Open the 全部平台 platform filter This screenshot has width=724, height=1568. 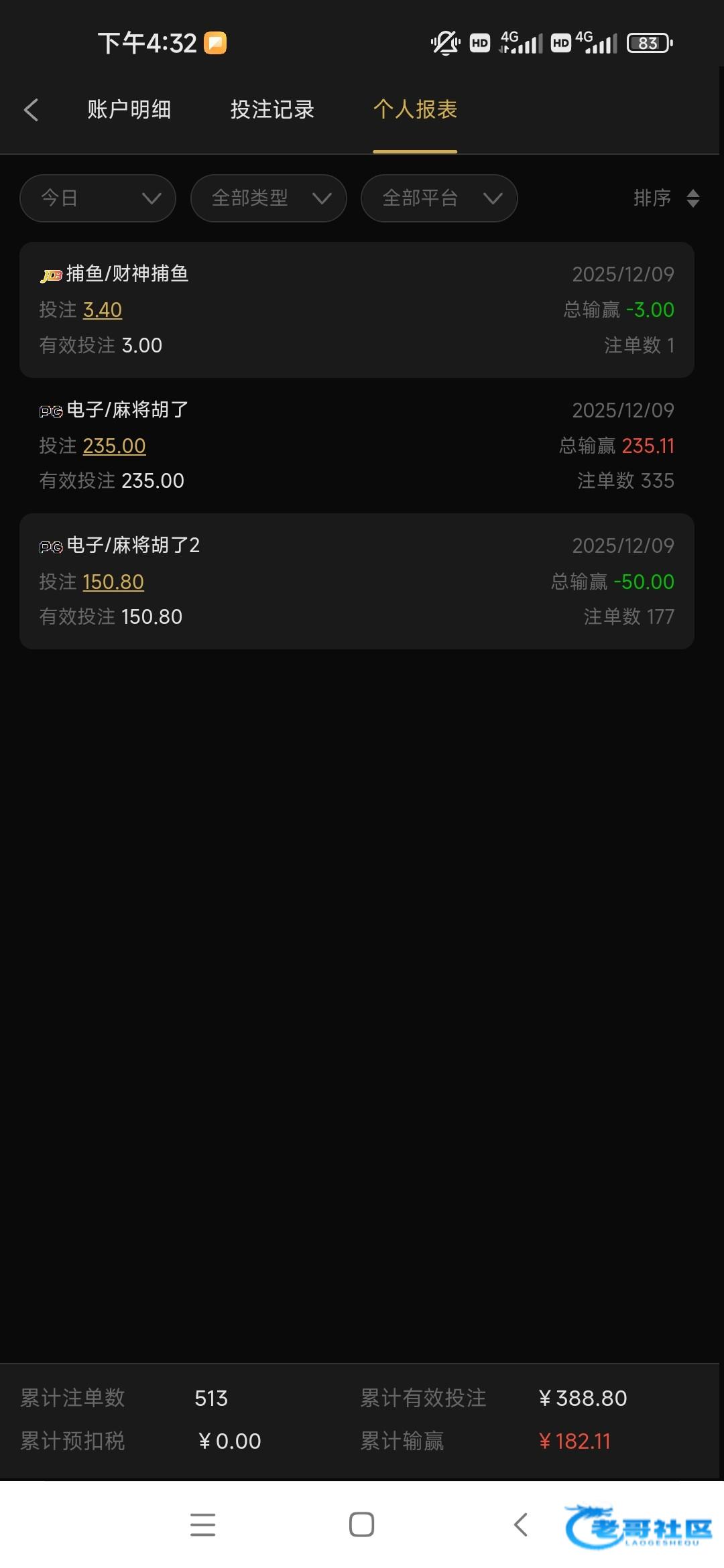(439, 198)
